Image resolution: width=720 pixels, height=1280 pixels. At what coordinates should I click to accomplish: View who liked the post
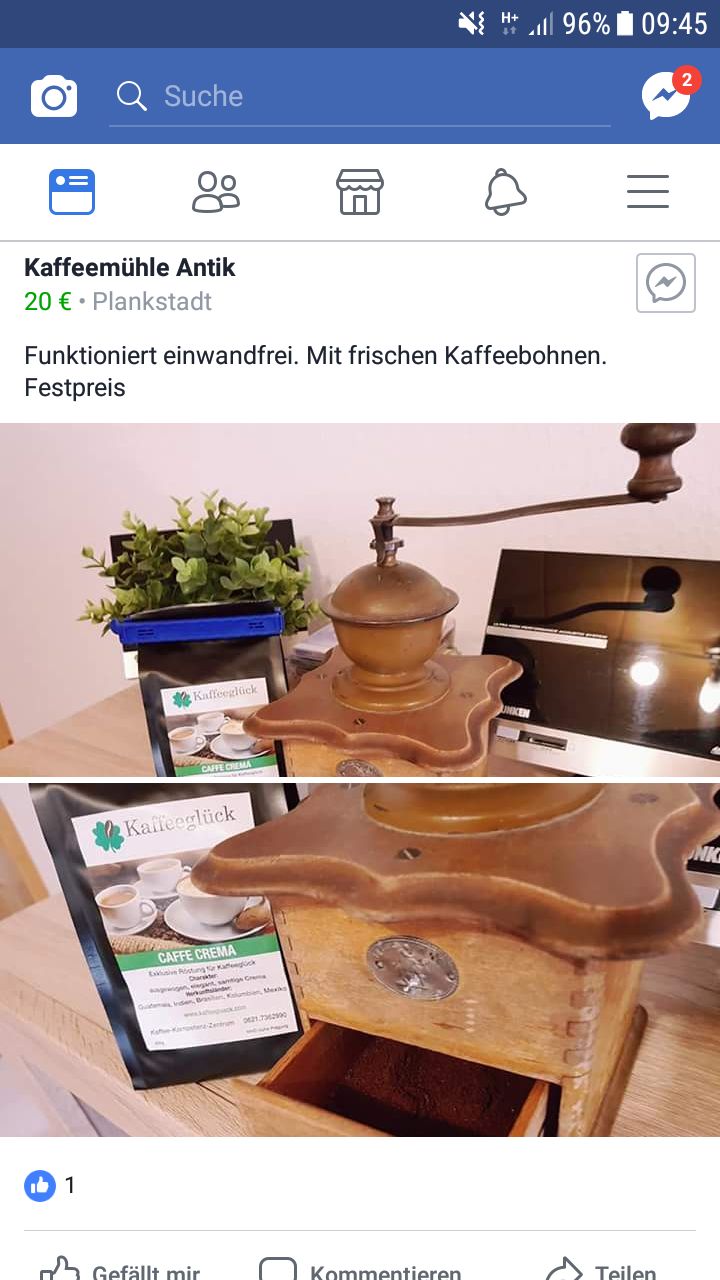point(50,1186)
